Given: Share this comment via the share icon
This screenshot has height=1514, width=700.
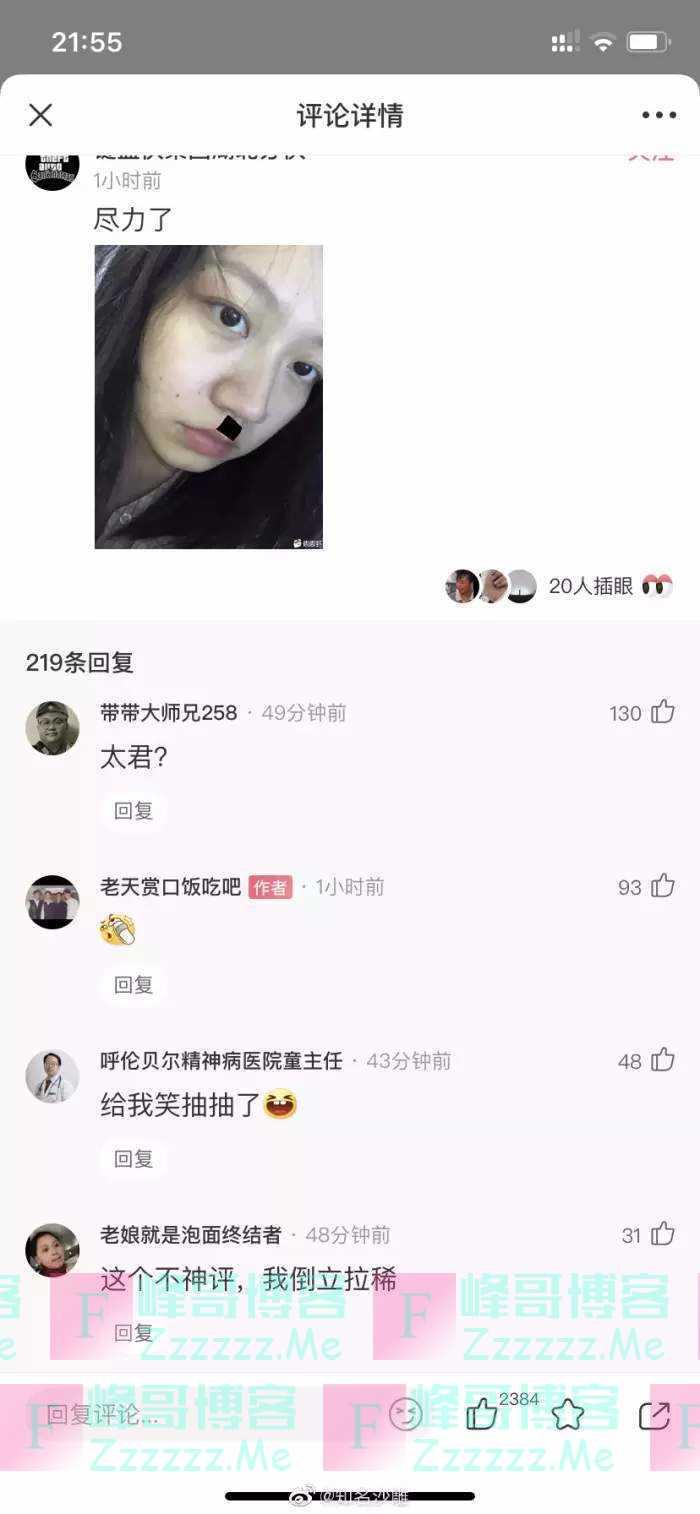Looking at the screenshot, I should tap(654, 1414).
